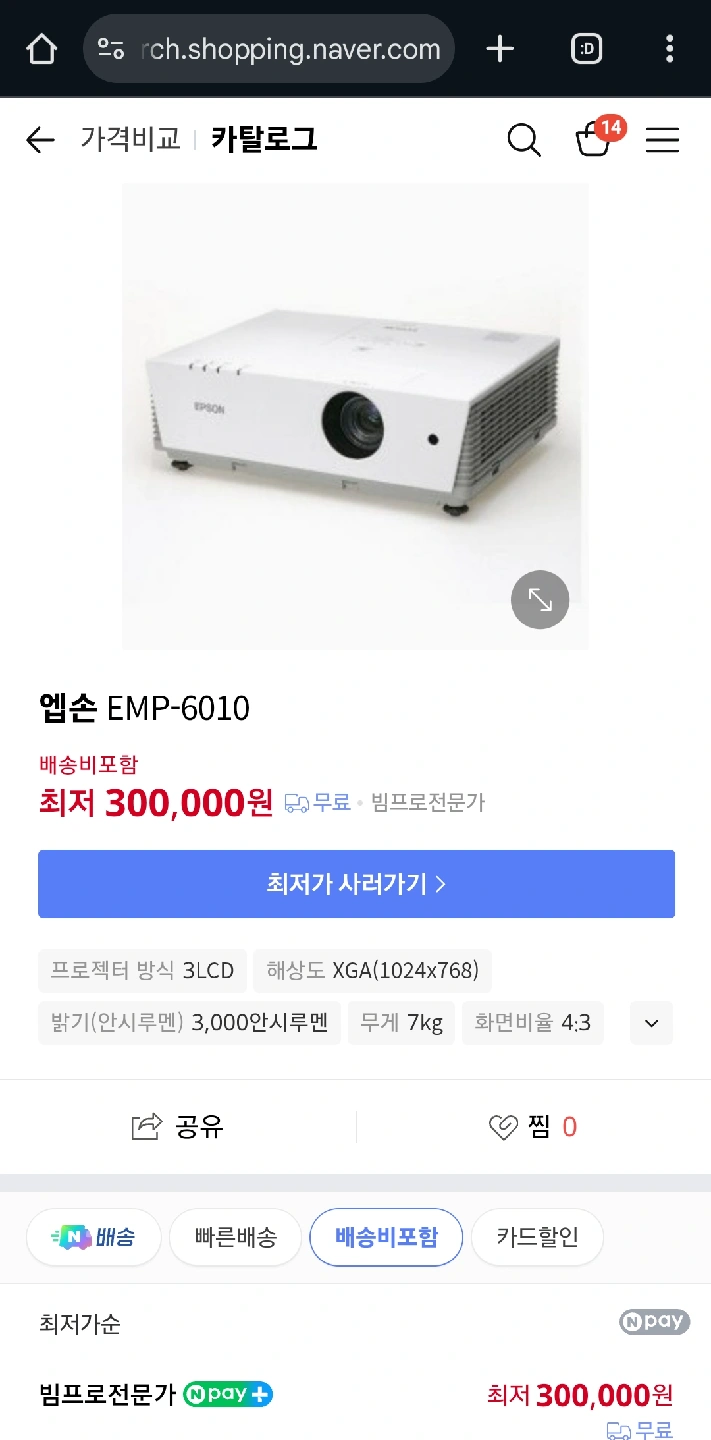The image size is (711, 1440).
Task: Open the search magnifier icon
Action: [x=523, y=140]
